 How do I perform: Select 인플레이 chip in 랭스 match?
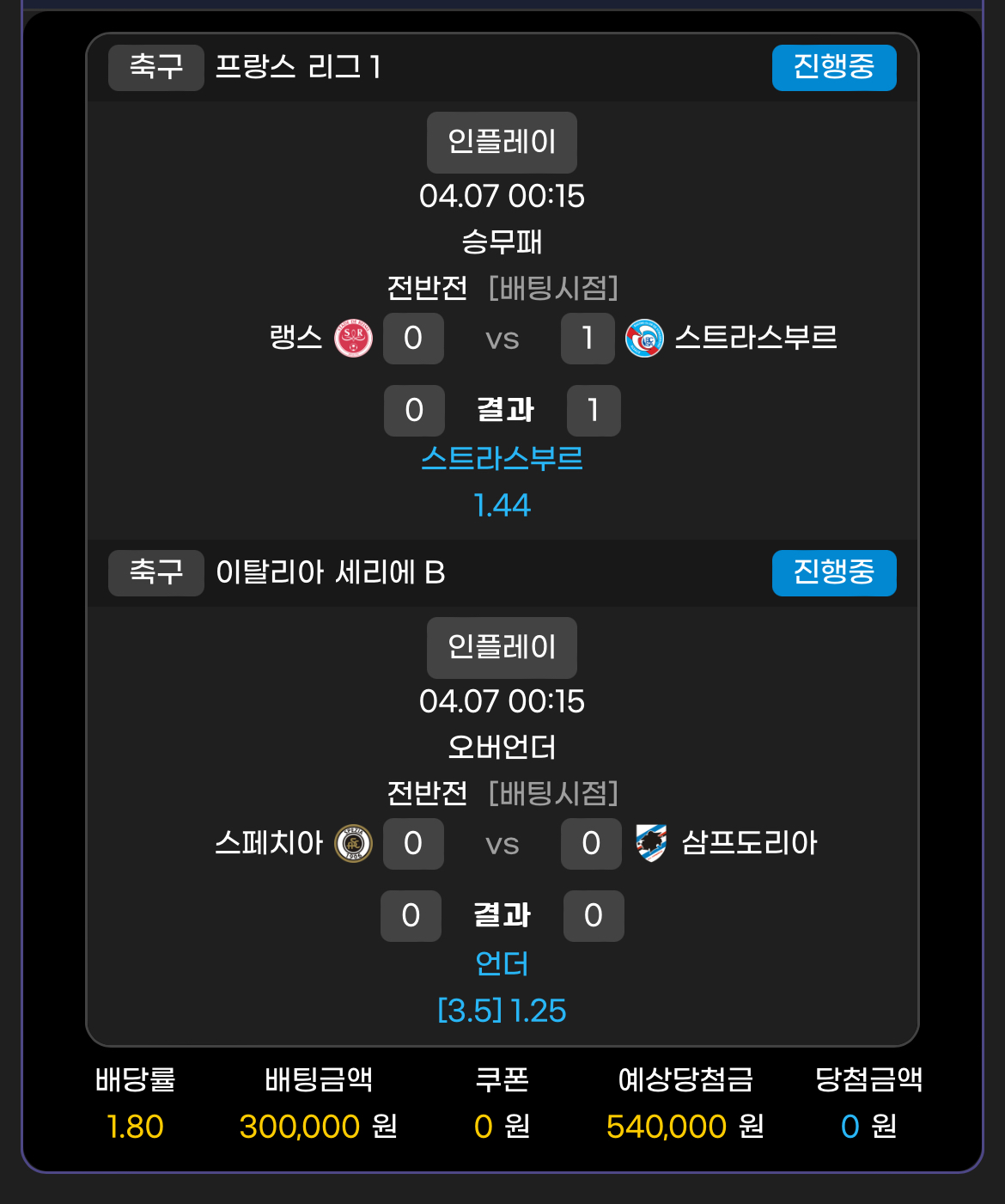pos(502,142)
